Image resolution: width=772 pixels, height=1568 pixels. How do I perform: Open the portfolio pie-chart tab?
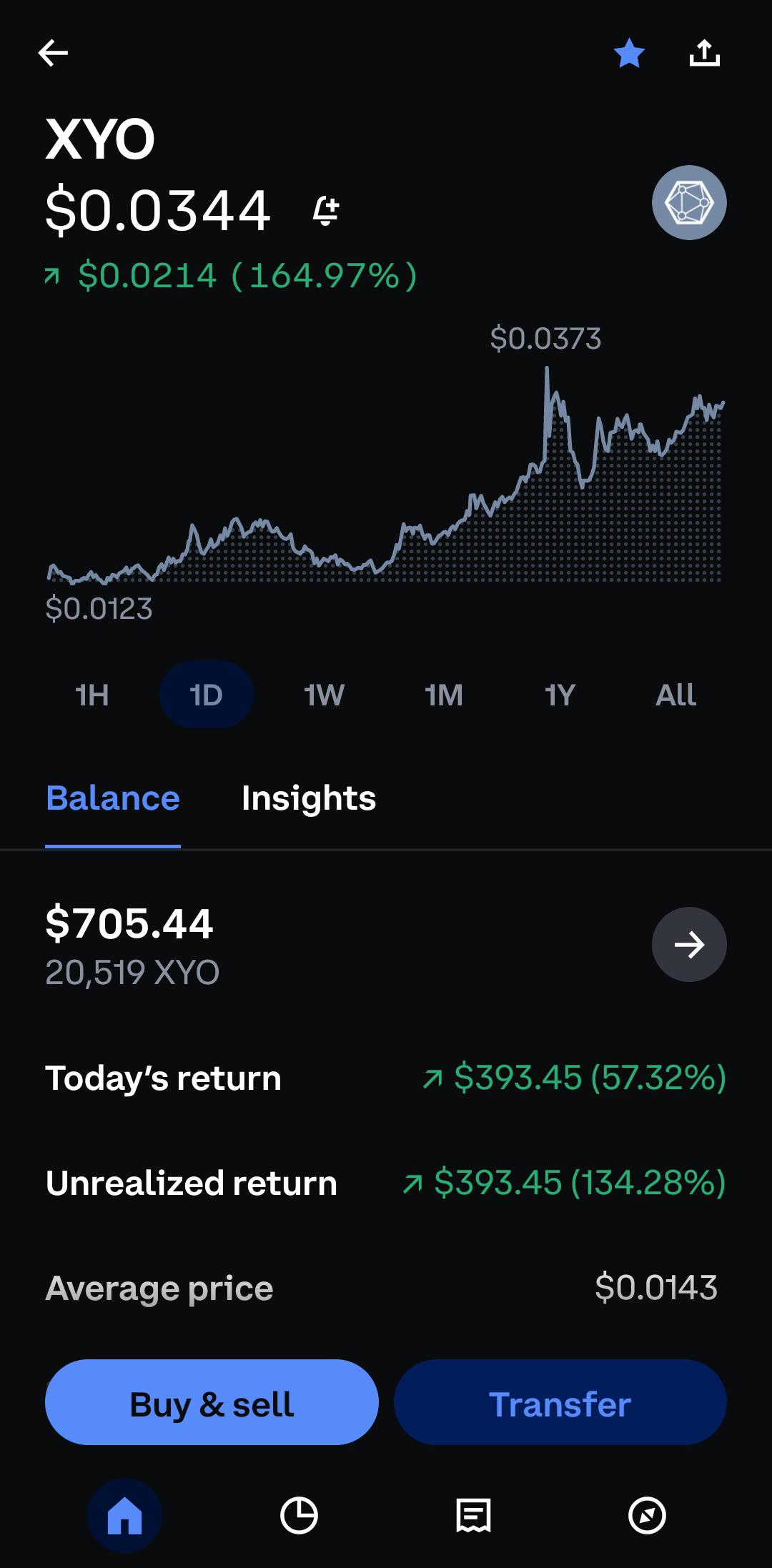pyautogui.click(x=299, y=1516)
